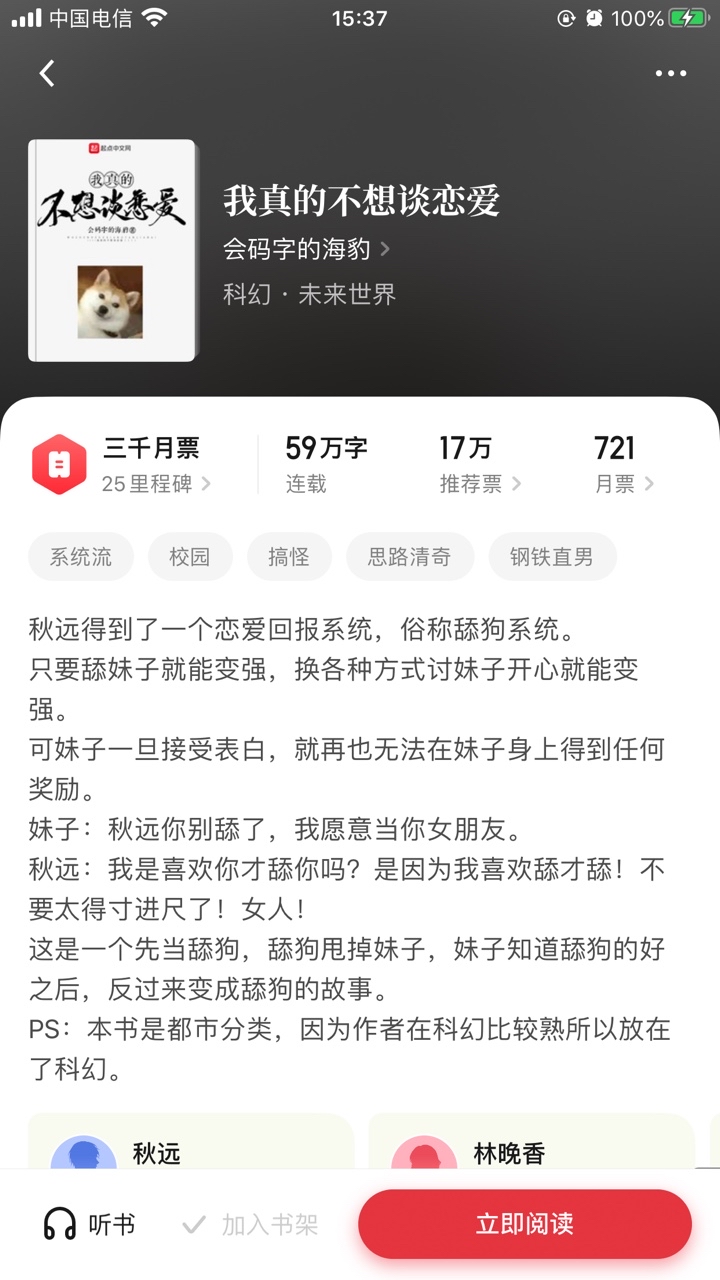720x1280 pixels.
Task: Start 听书 audio listening
Action: click(x=90, y=1224)
